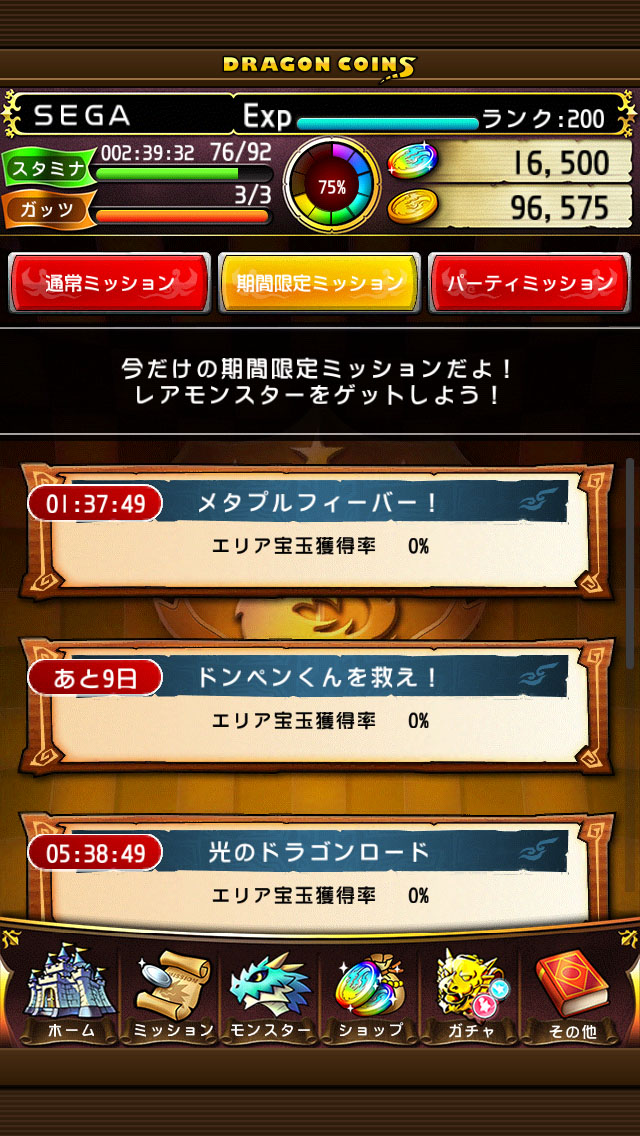Visit the ショップ coins menu

click(370, 992)
